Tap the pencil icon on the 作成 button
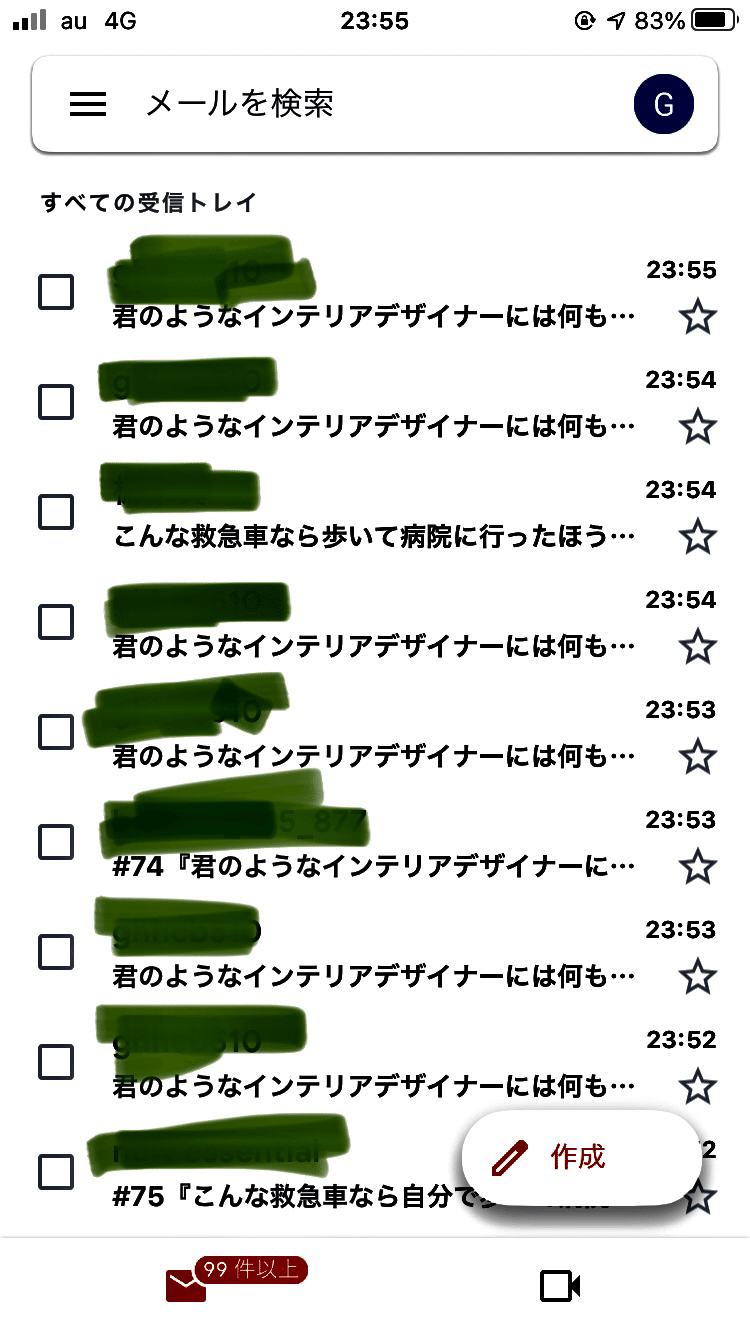 (511, 1156)
